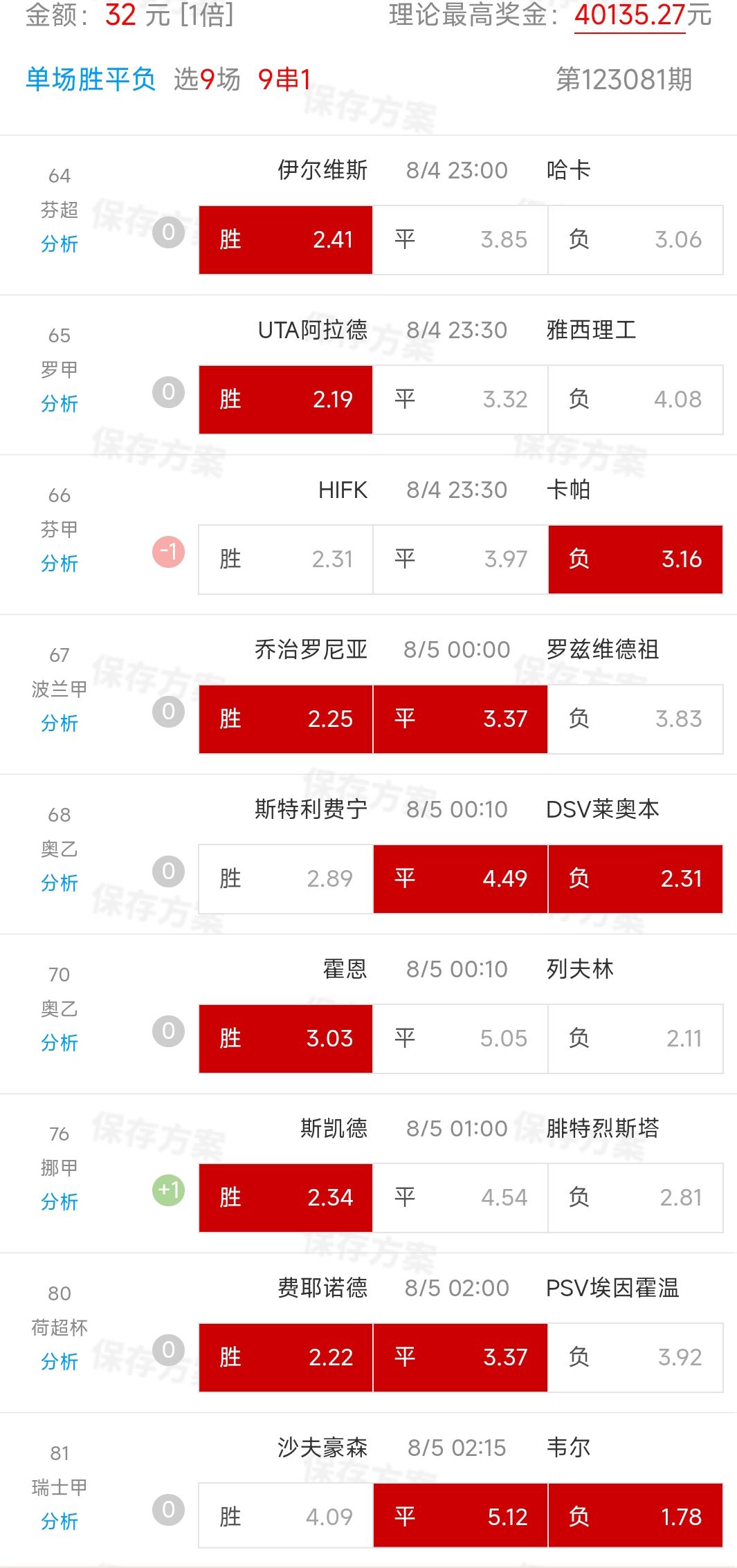Select 负 3.92 for 费耶诺德 vs PSV埃因霍温
Screen dimensions: 737x1568
[635, 1358]
